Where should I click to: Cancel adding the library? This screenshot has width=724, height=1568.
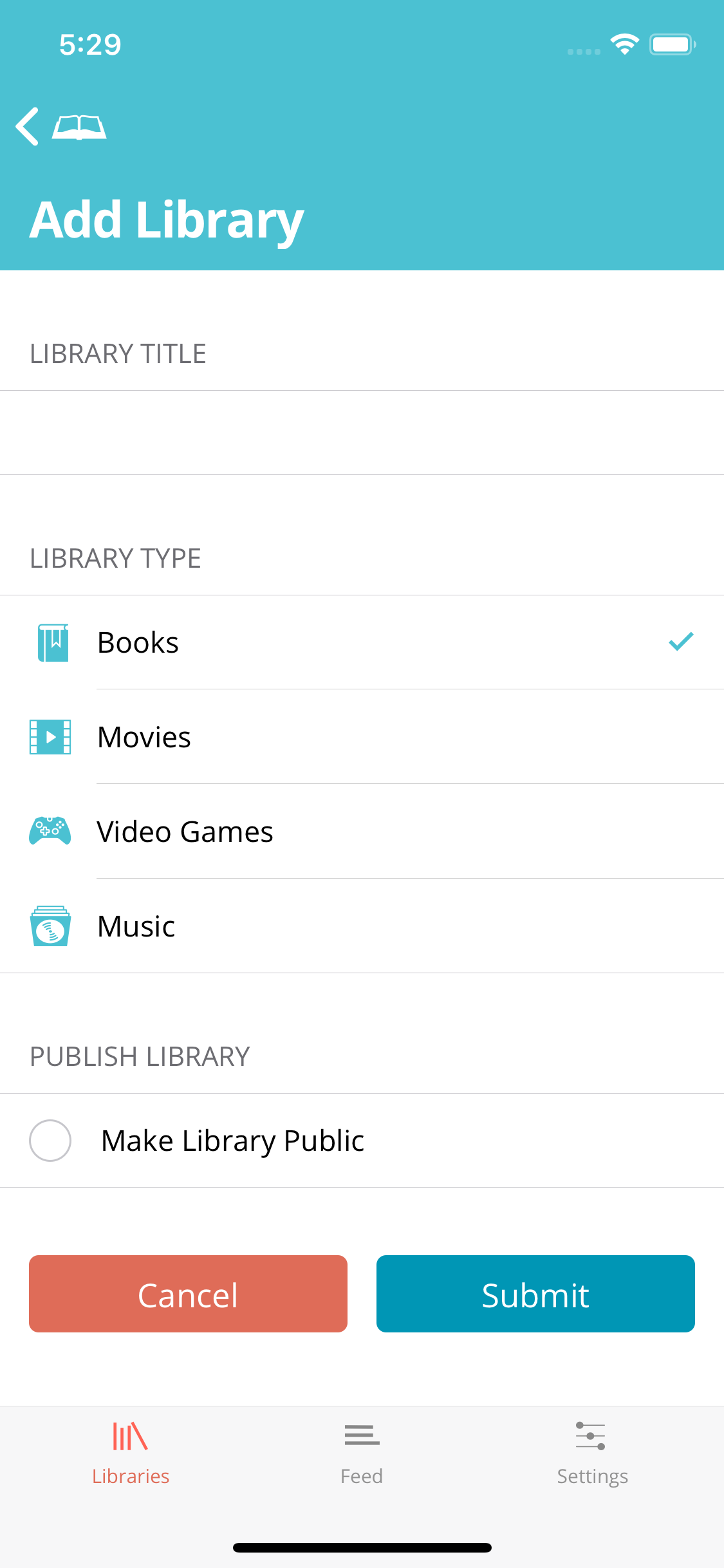[x=188, y=1294]
